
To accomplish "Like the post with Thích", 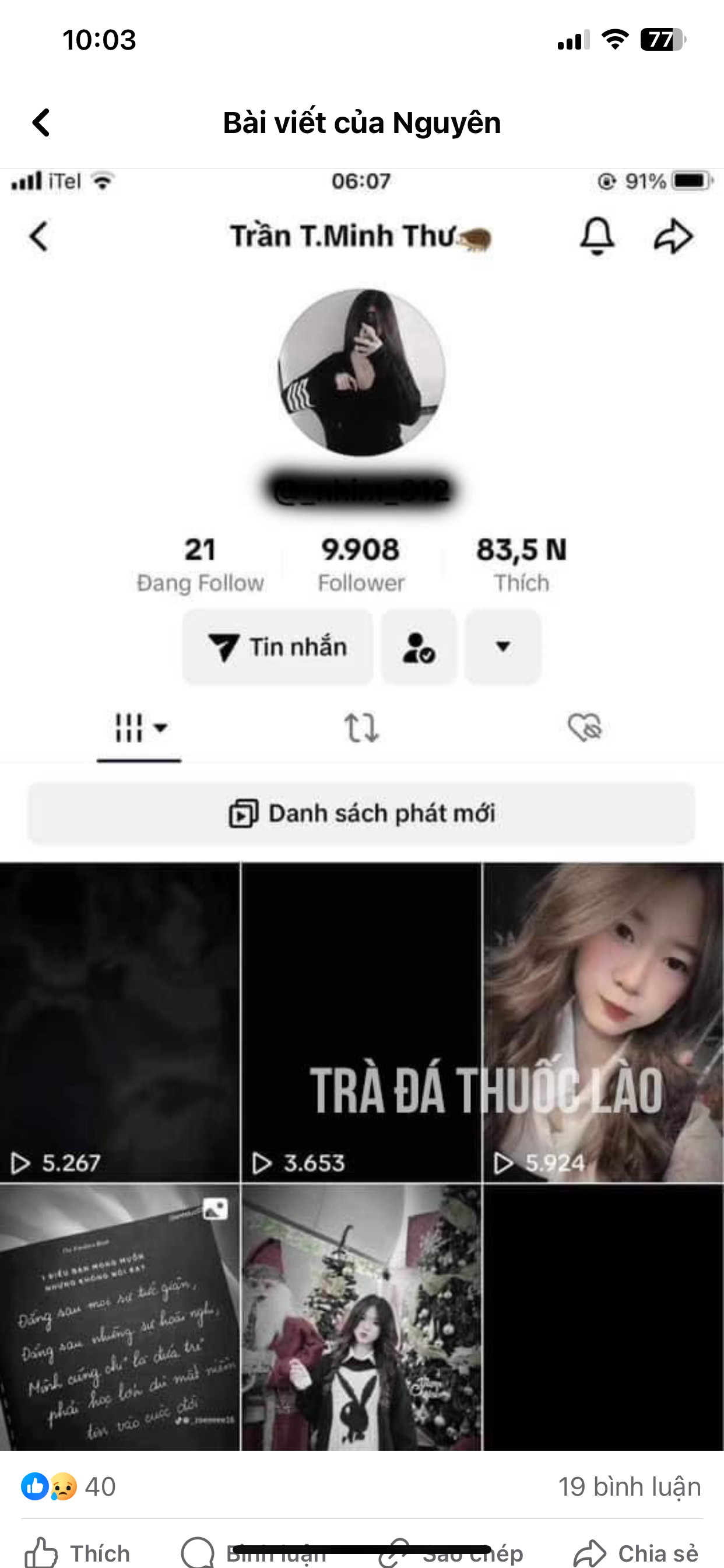I will [x=78, y=1553].
